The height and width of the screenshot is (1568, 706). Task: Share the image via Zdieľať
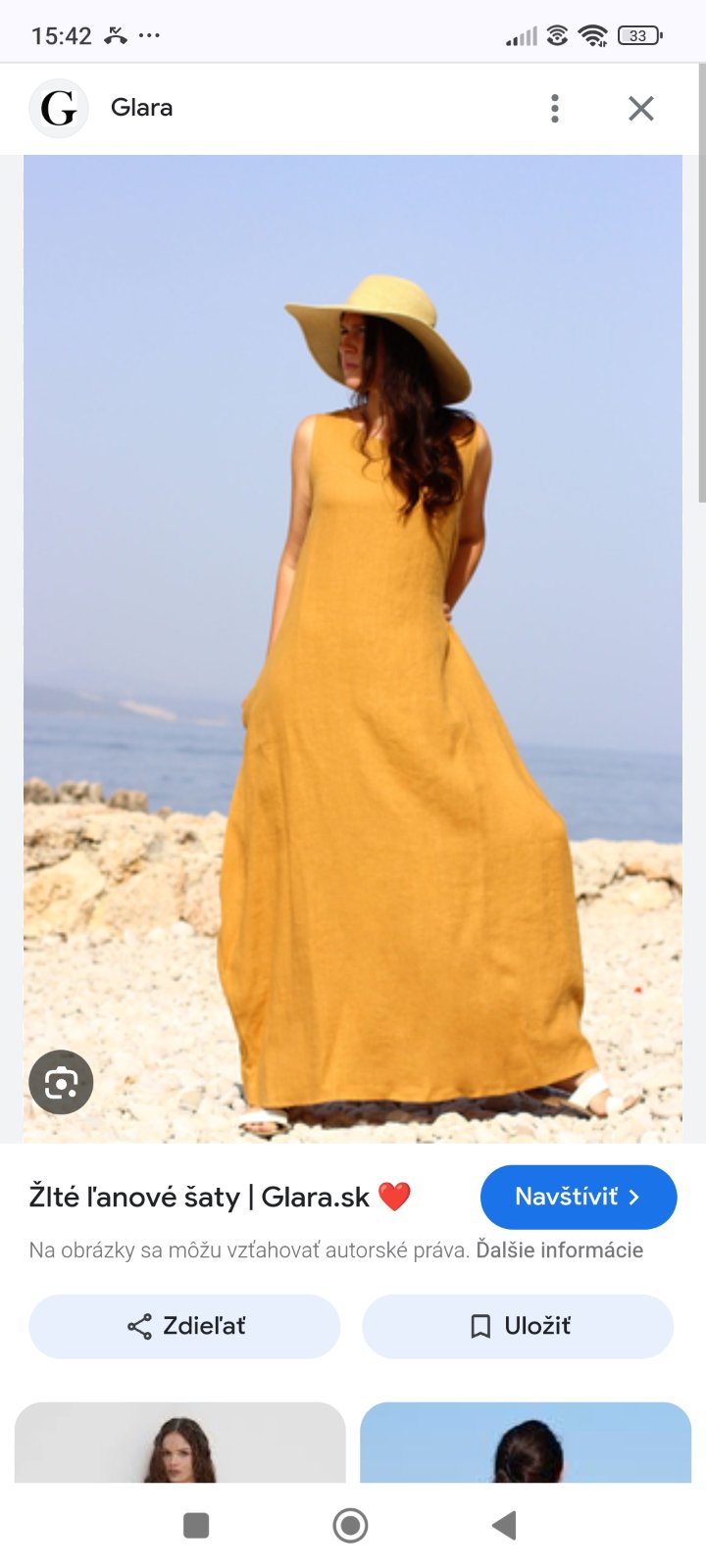click(184, 1326)
